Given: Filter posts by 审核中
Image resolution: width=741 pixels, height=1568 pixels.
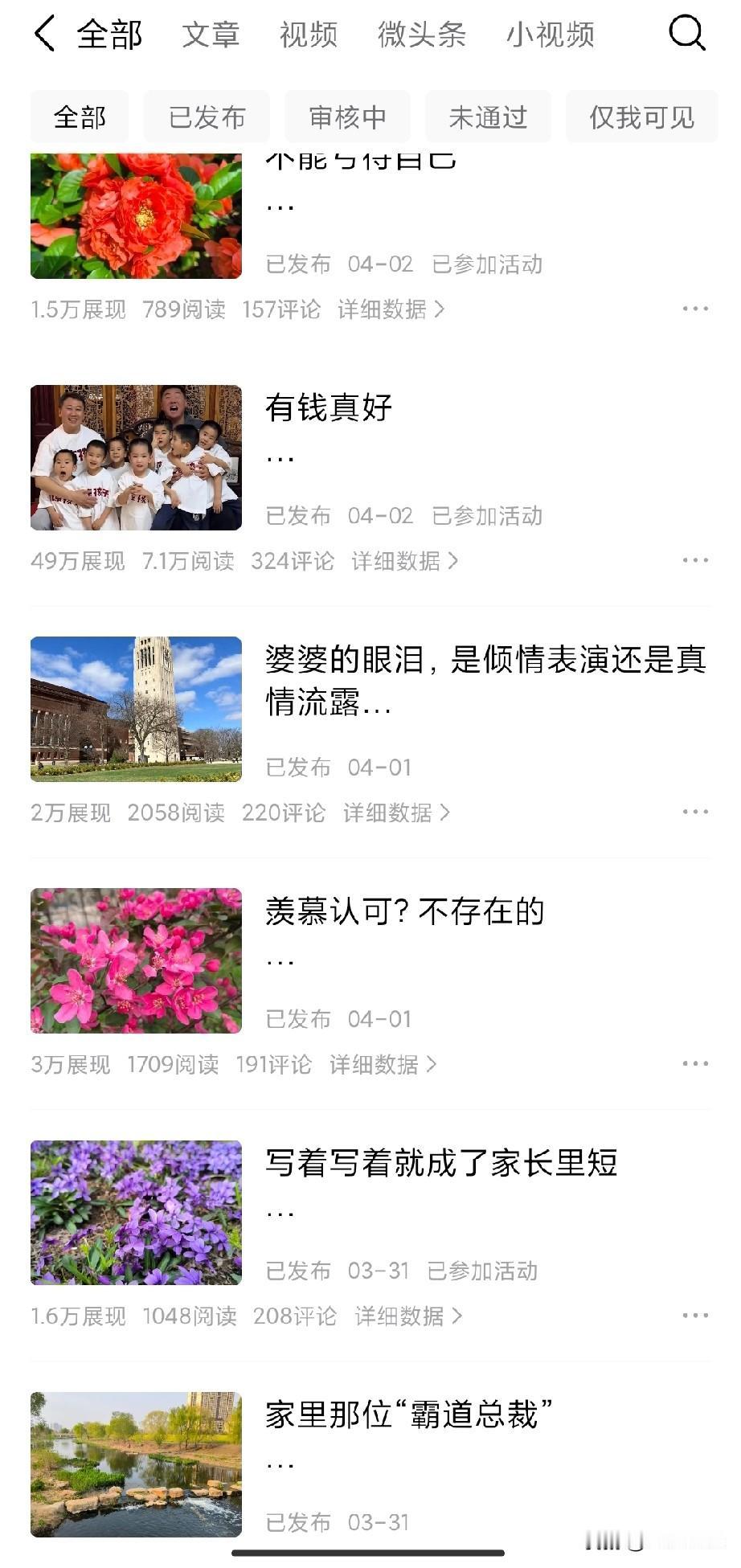Looking at the screenshot, I should coord(347,117).
